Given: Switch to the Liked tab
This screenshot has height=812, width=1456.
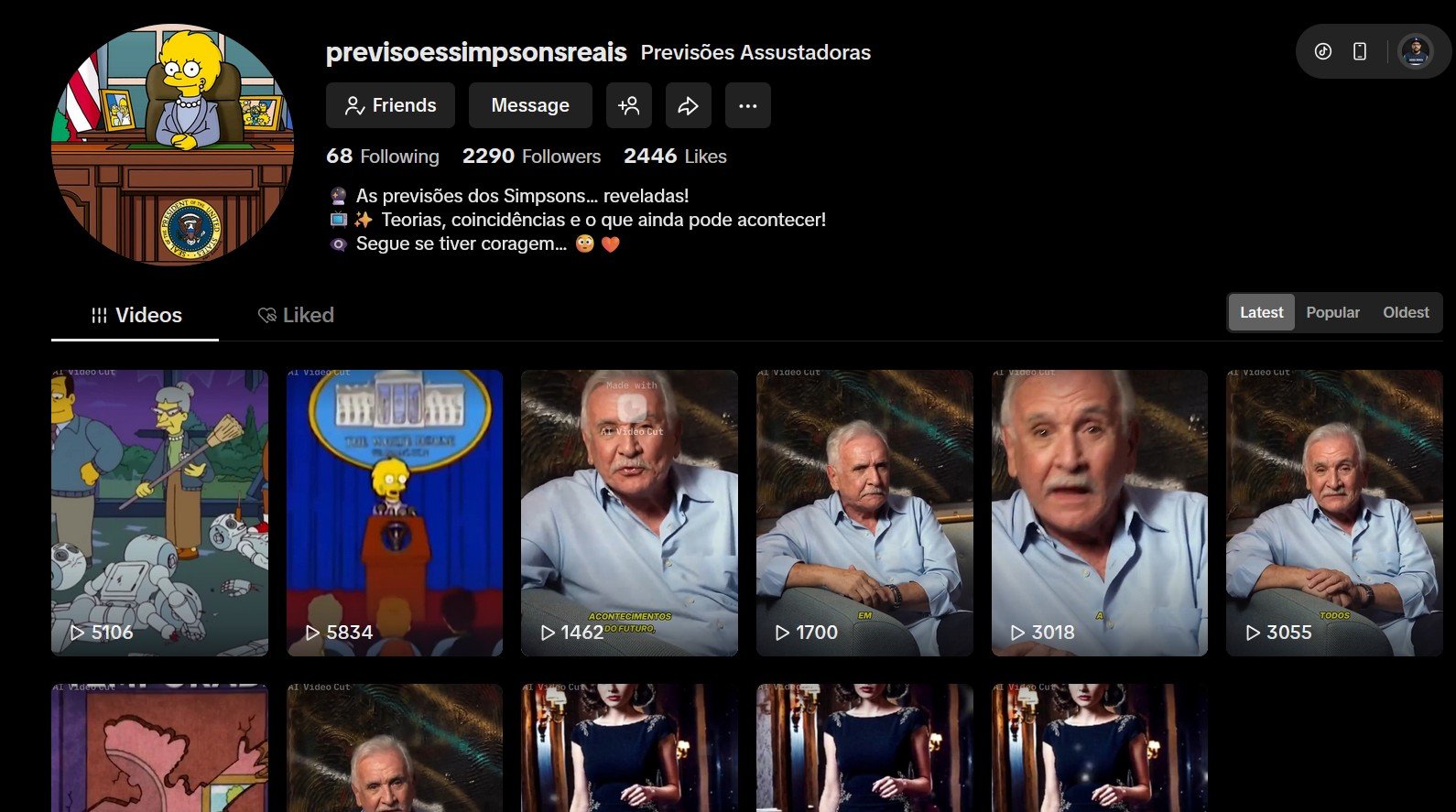Looking at the screenshot, I should pos(296,315).
